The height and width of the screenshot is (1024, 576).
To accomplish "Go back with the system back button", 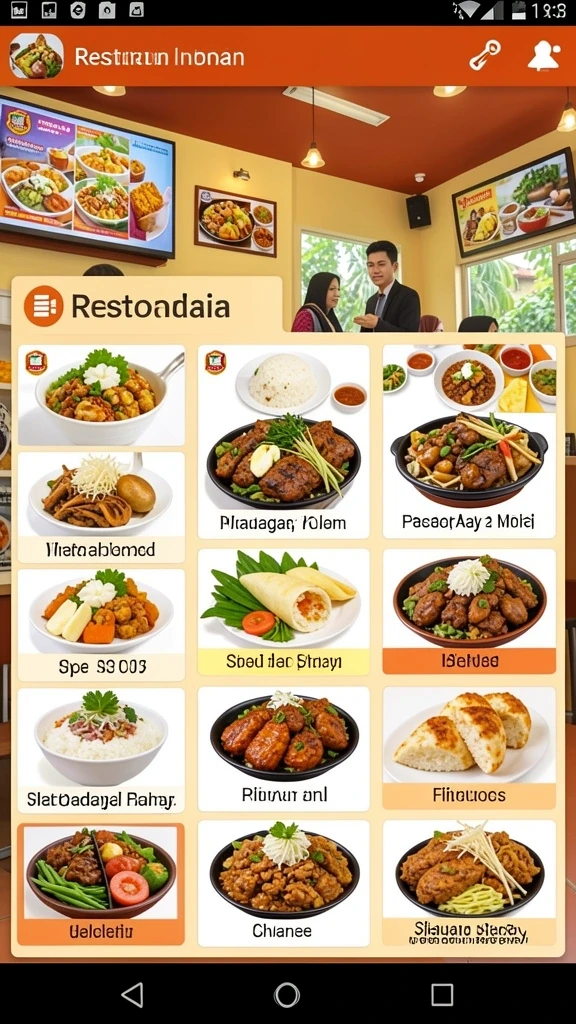I will tap(133, 995).
